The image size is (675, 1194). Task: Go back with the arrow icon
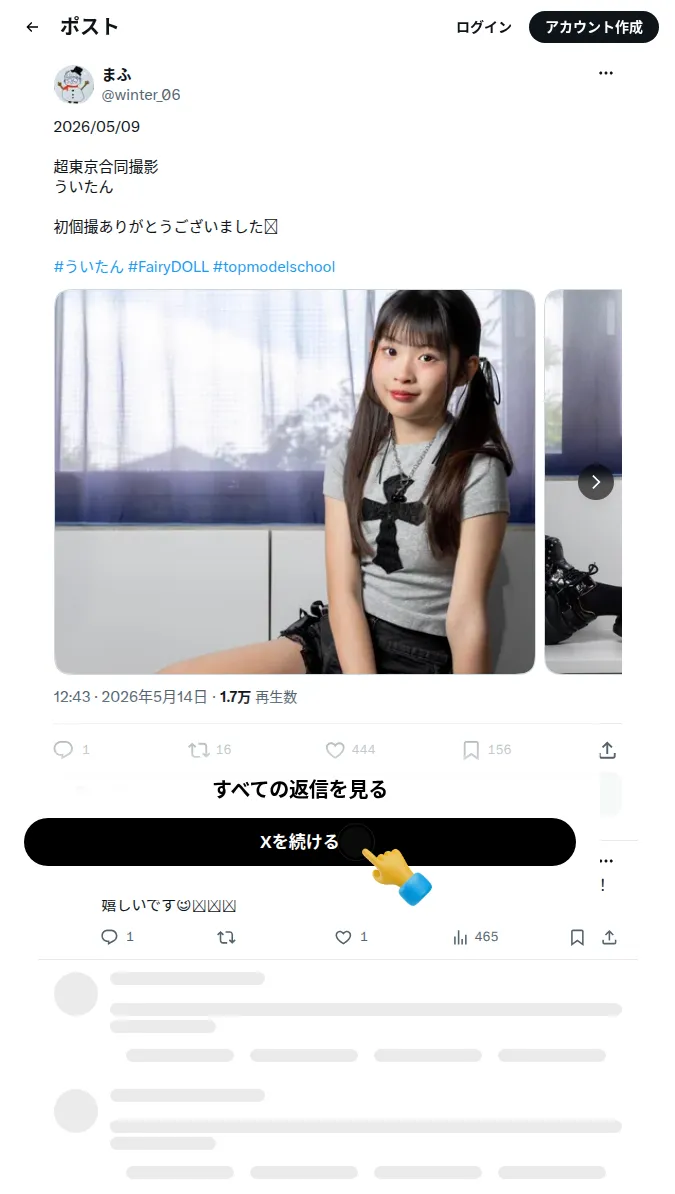(32, 27)
